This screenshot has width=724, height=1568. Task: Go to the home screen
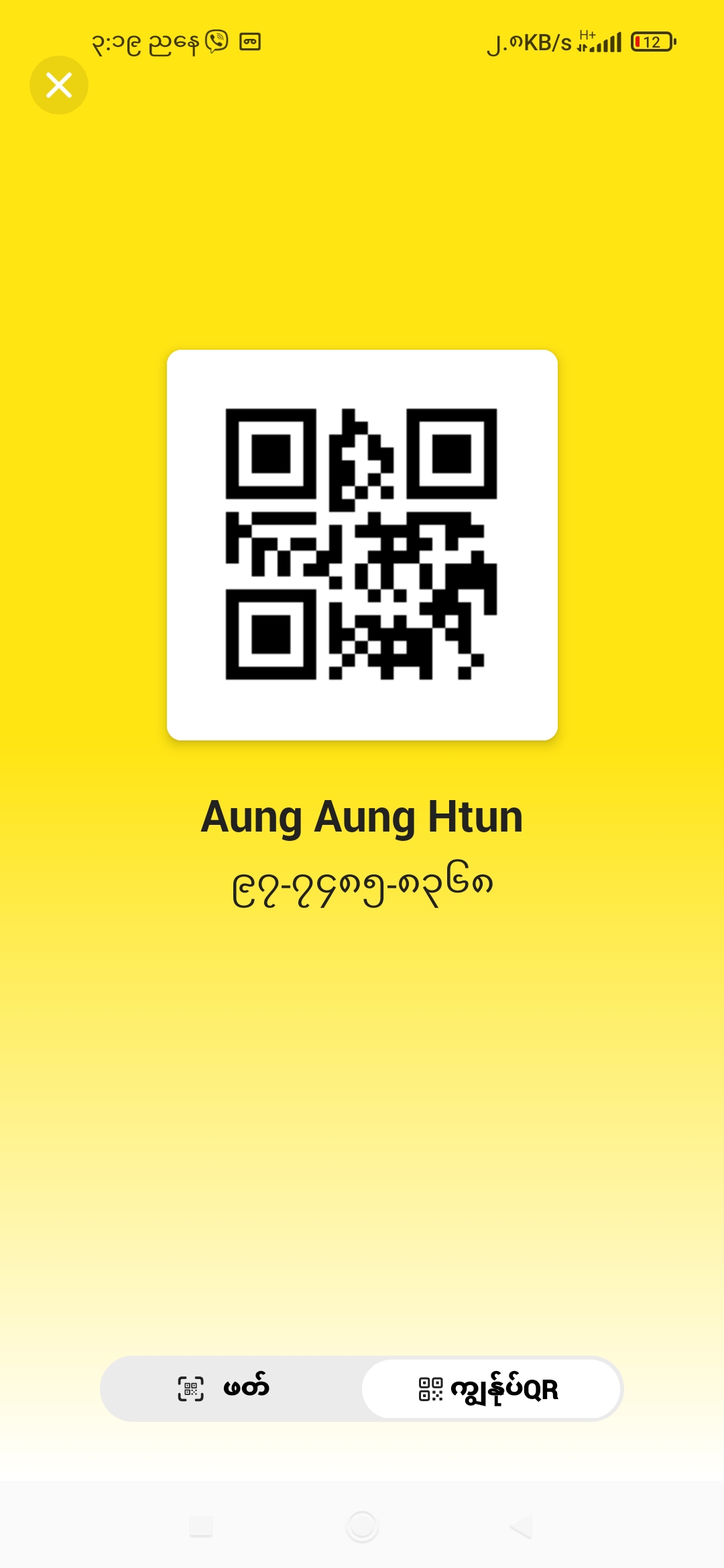pyautogui.click(x=362, y=1526)
